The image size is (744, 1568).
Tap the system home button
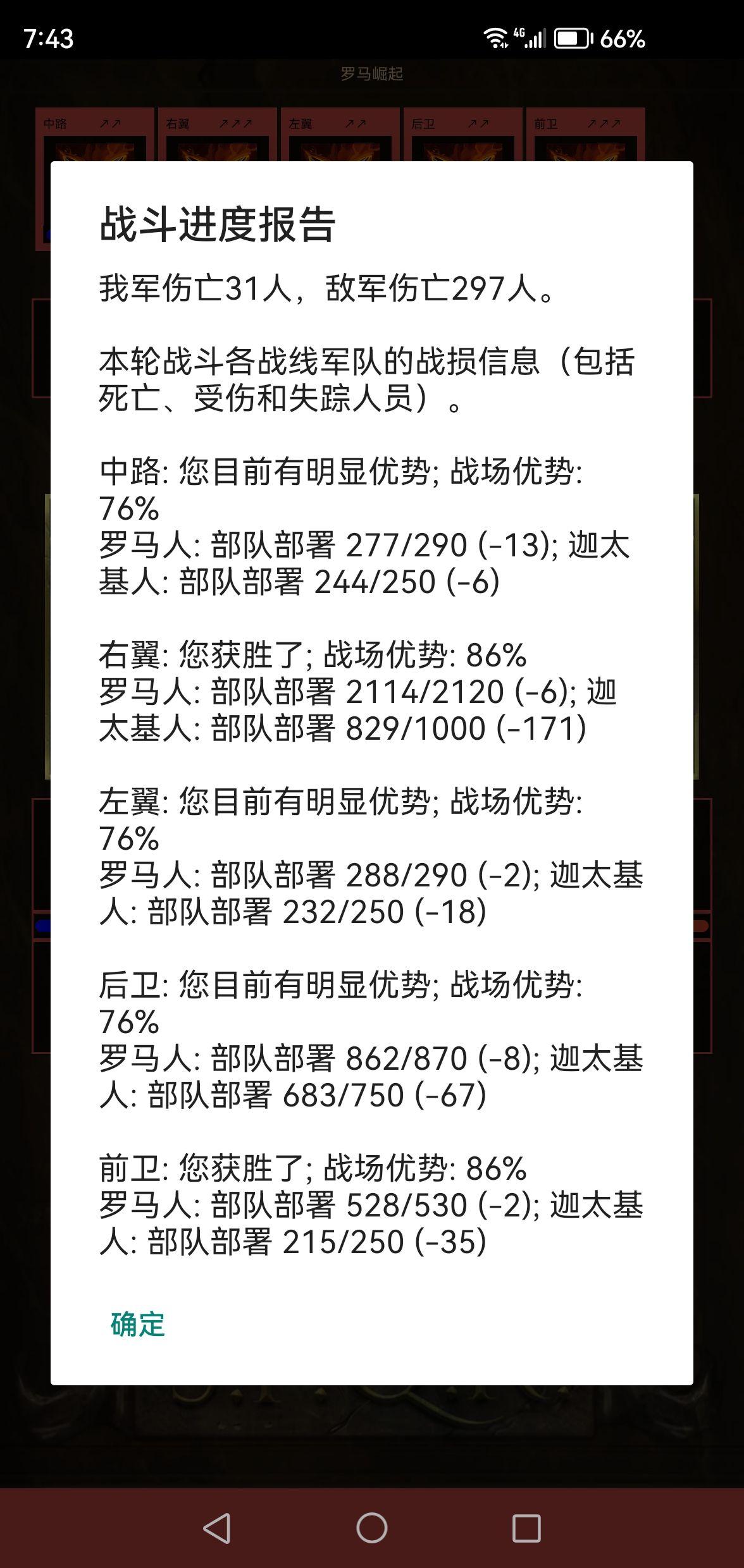[372, 1529]
